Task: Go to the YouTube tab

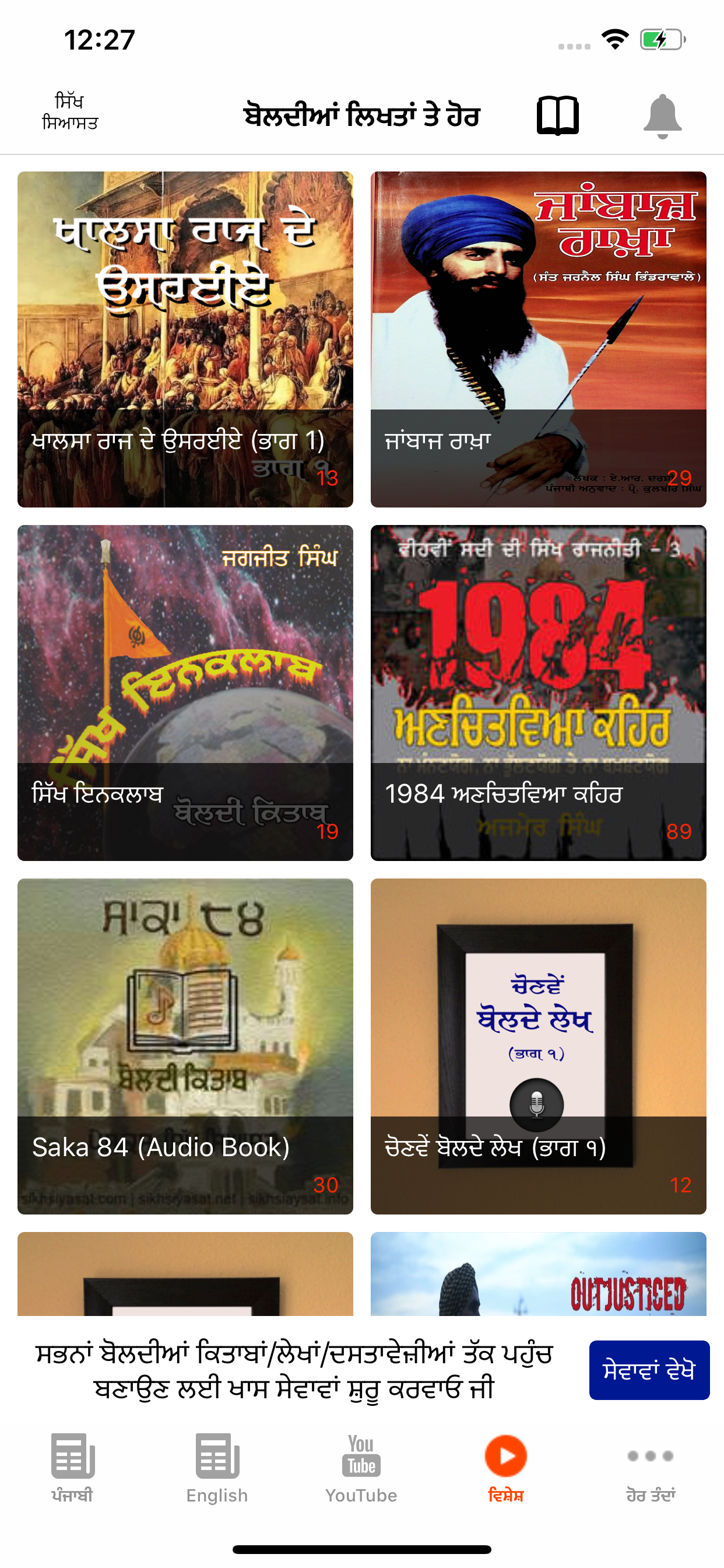Action: click(361, 1468)
